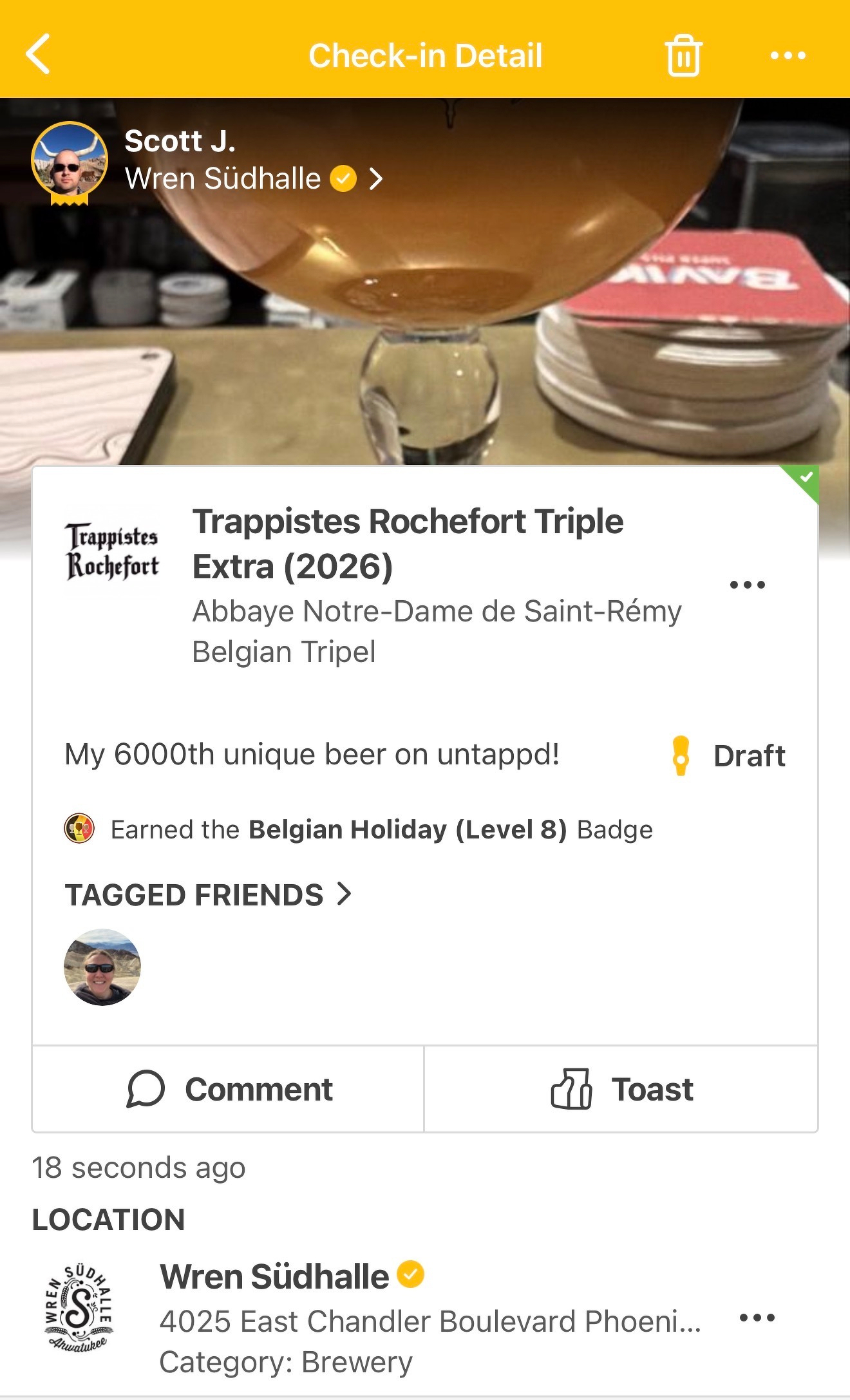Delete check-in via trash icon
Viewport: 850px width, 1400px height.
pos(682,55)
